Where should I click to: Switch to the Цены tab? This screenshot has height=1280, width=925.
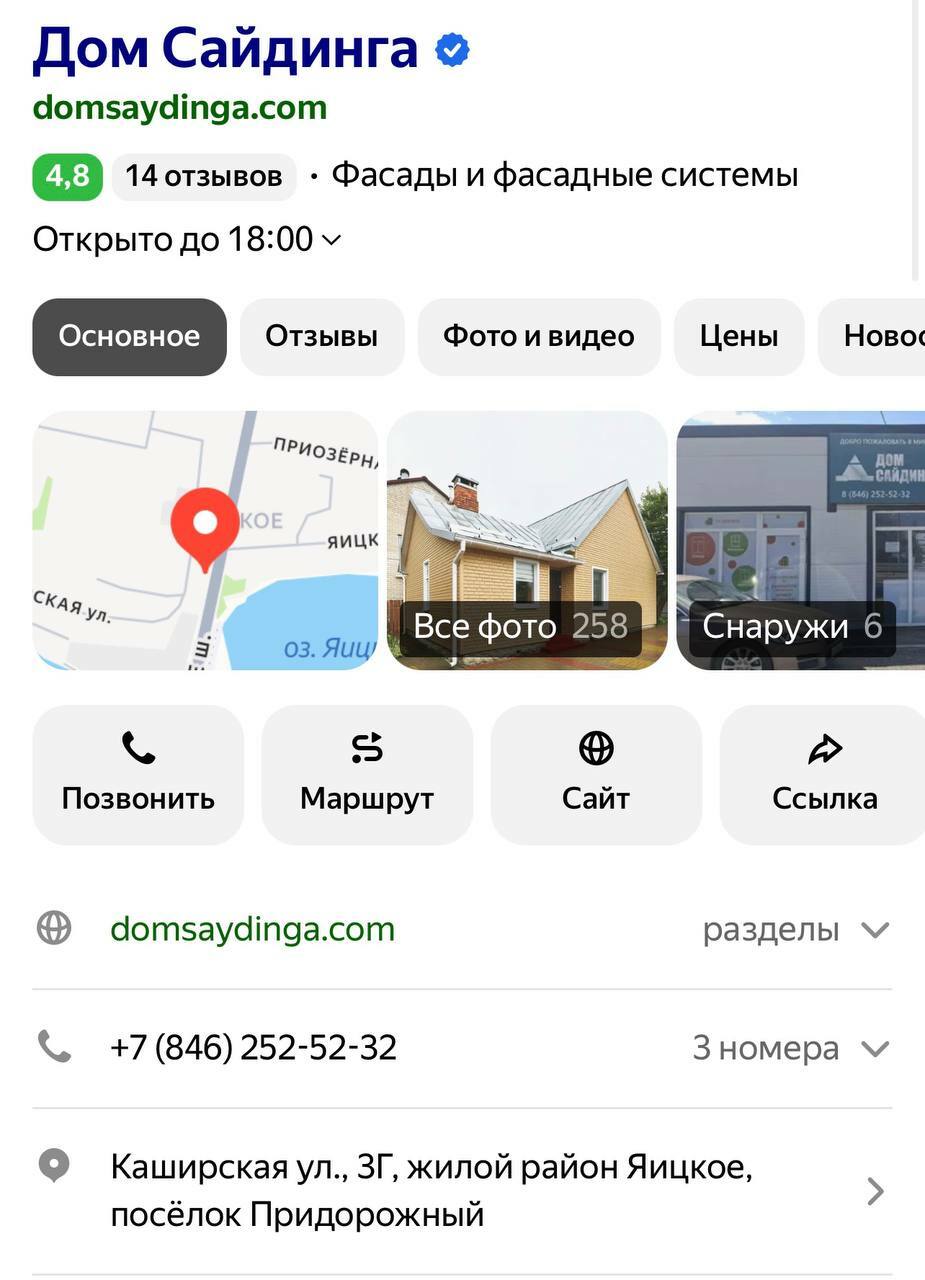[738, 336]
